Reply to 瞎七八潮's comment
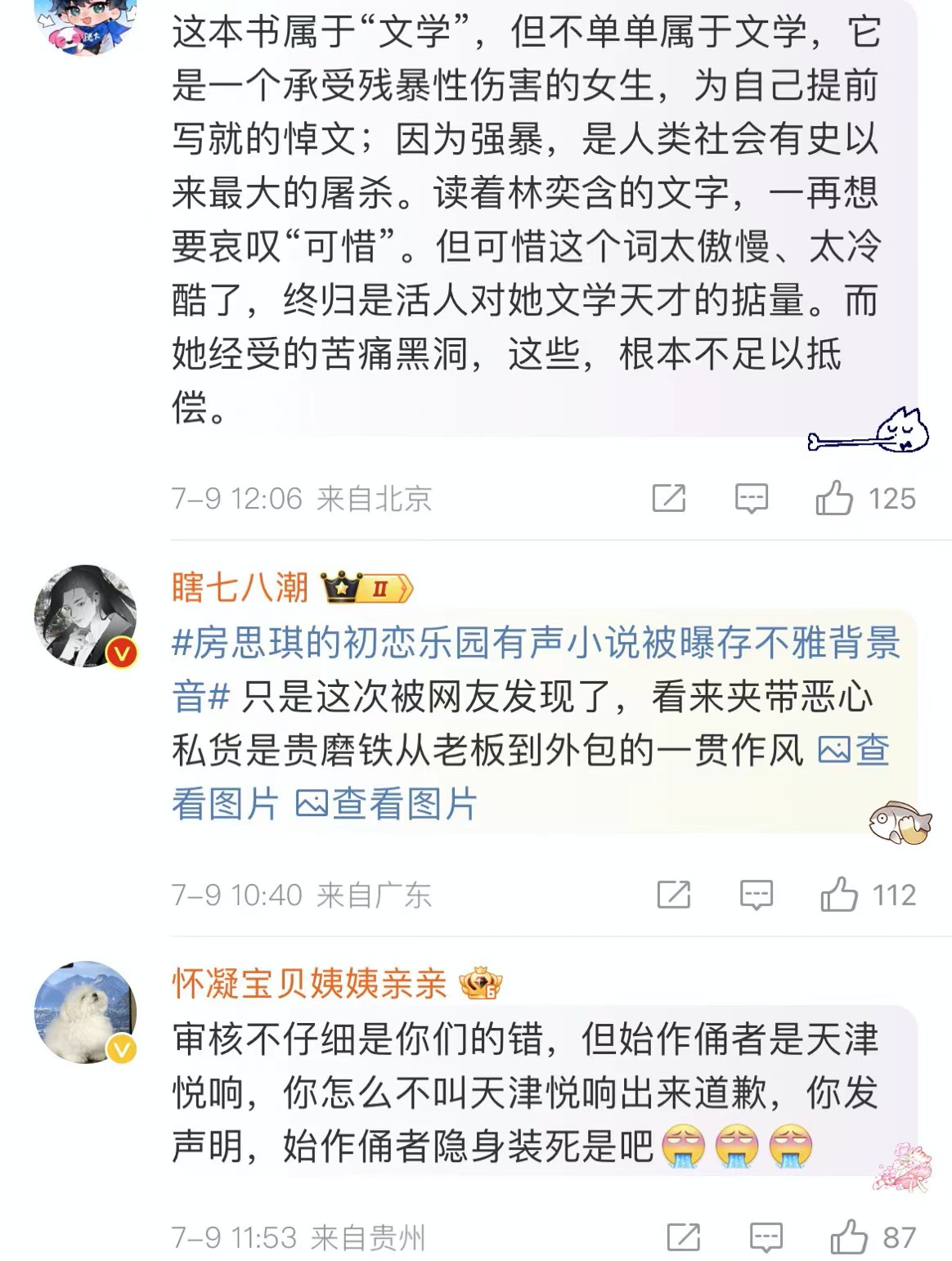This screenshot has width=952, height=1261. pyautogui.click(x=756, y=895)
